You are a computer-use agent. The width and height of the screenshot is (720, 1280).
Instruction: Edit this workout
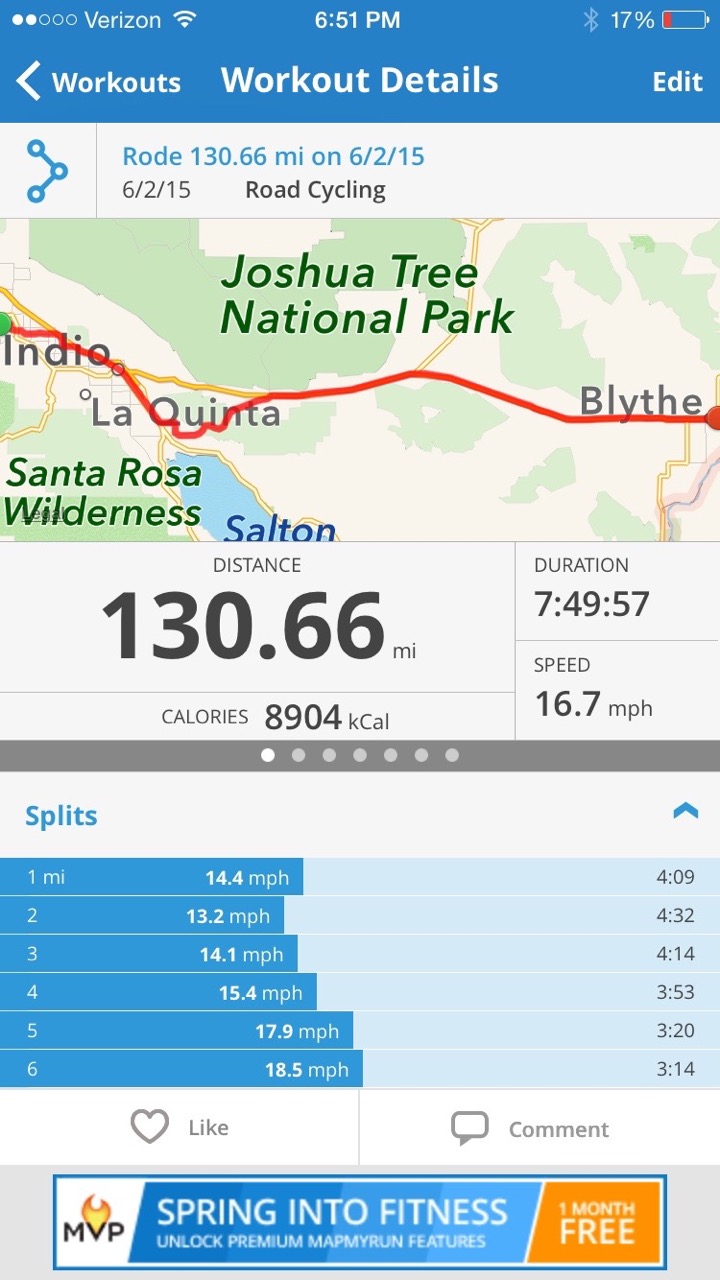(677, 82)
